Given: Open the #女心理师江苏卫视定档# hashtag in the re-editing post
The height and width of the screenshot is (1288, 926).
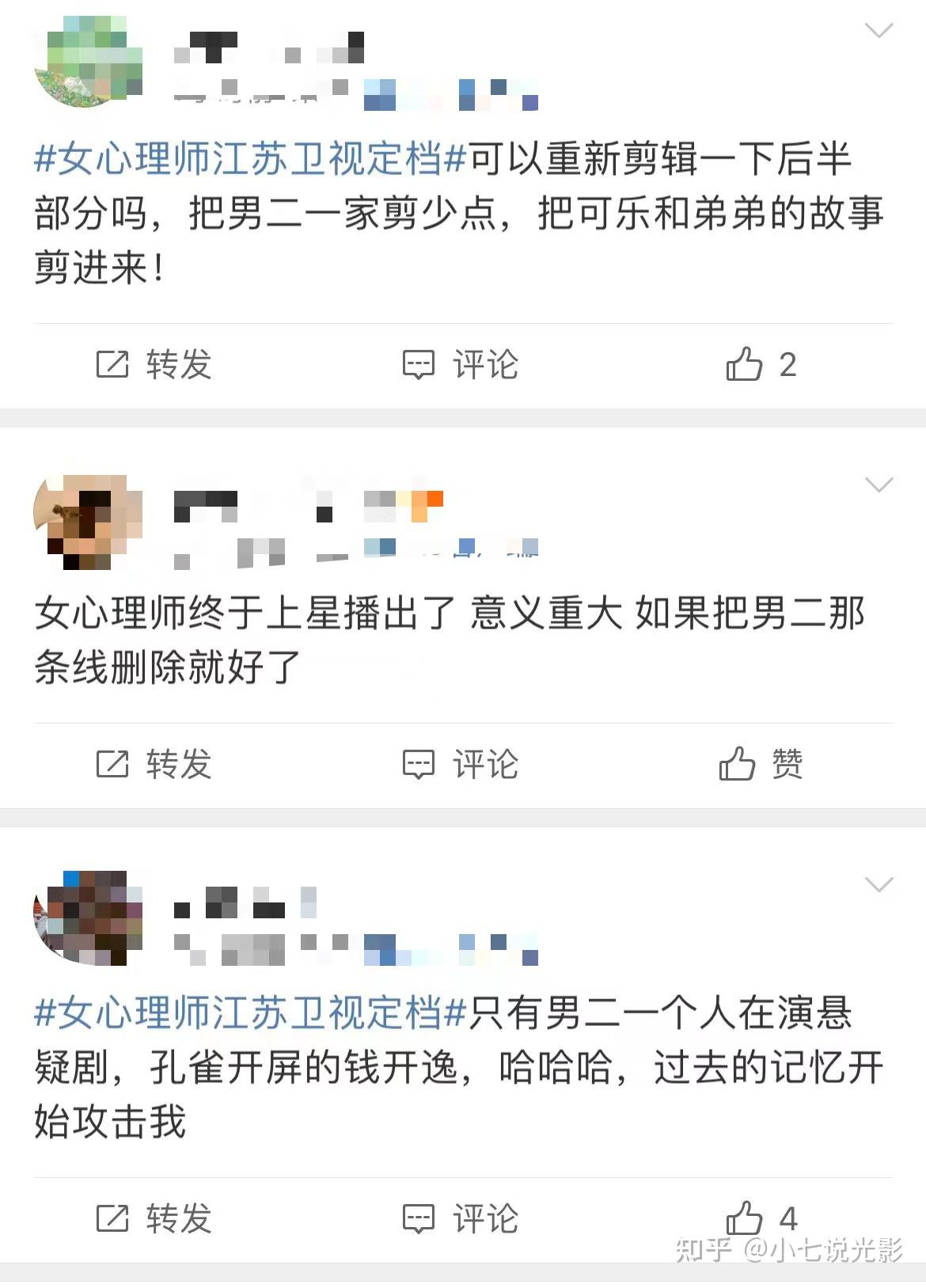Looking at the screenshot, I should (250, 159).
